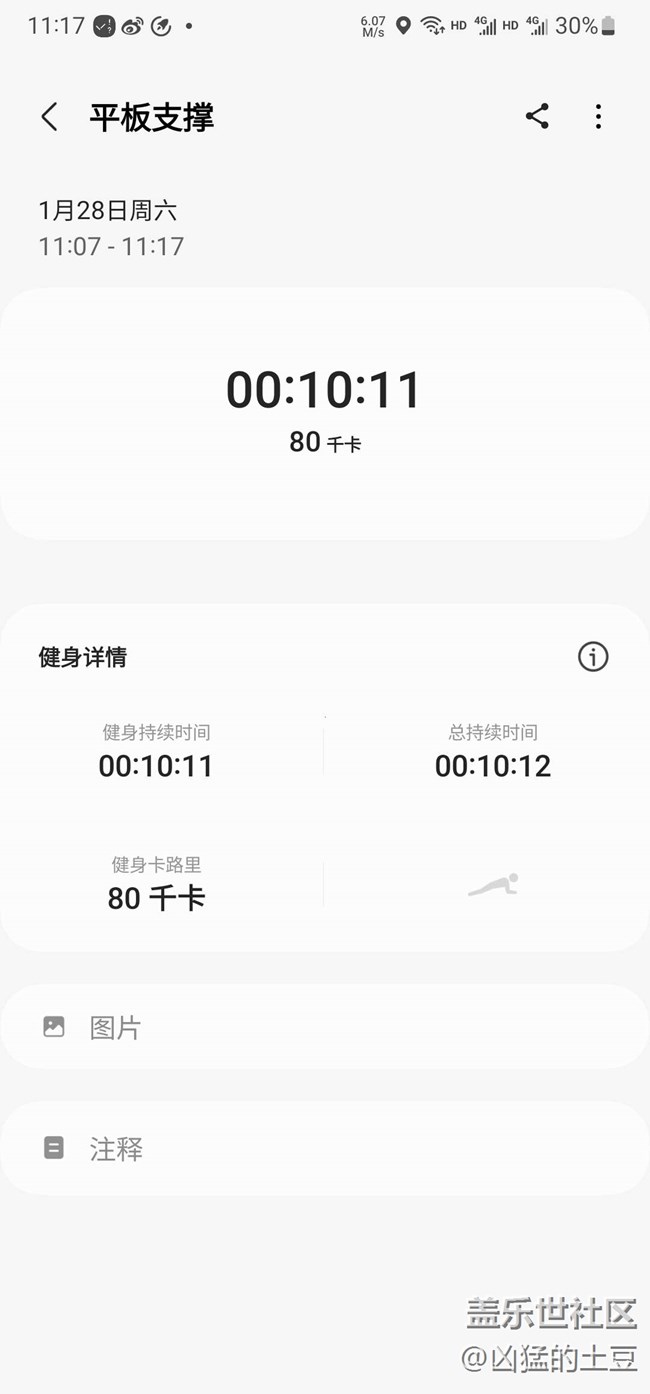
Task: Open the info icon beside 健身详情
Action: click(x=593, y=657)
